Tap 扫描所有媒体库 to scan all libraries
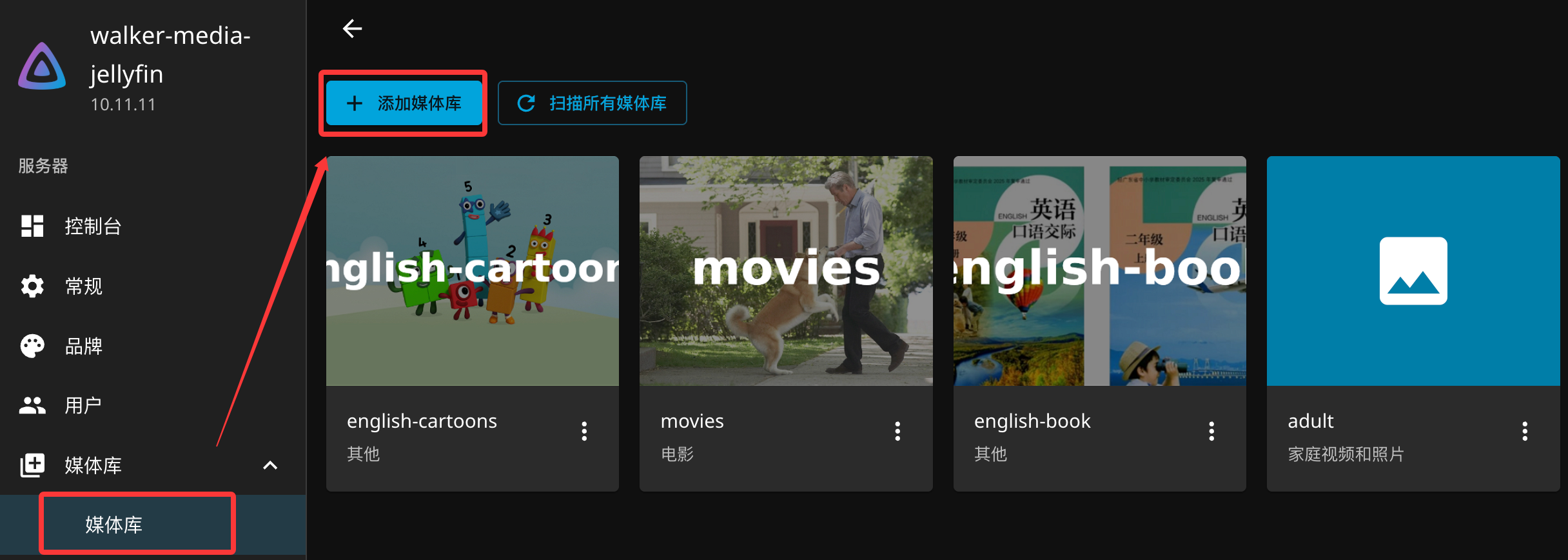 coord(592,103)
